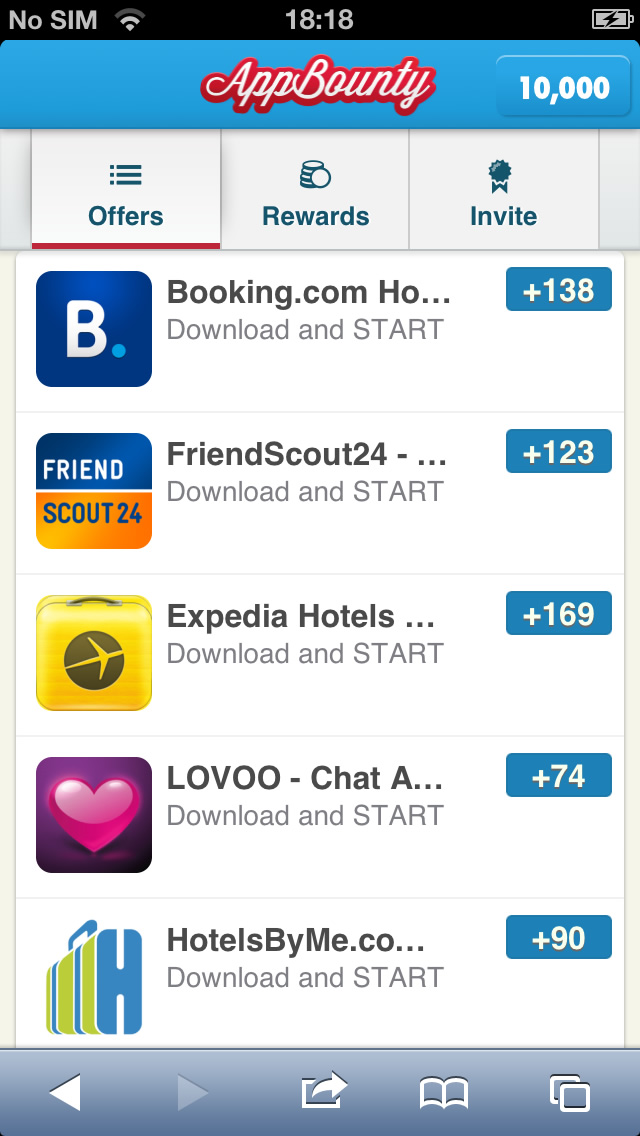The image size is (640, 1136).
Task: Switch to the Rewards tab
Action: click(x=315, y=190)
